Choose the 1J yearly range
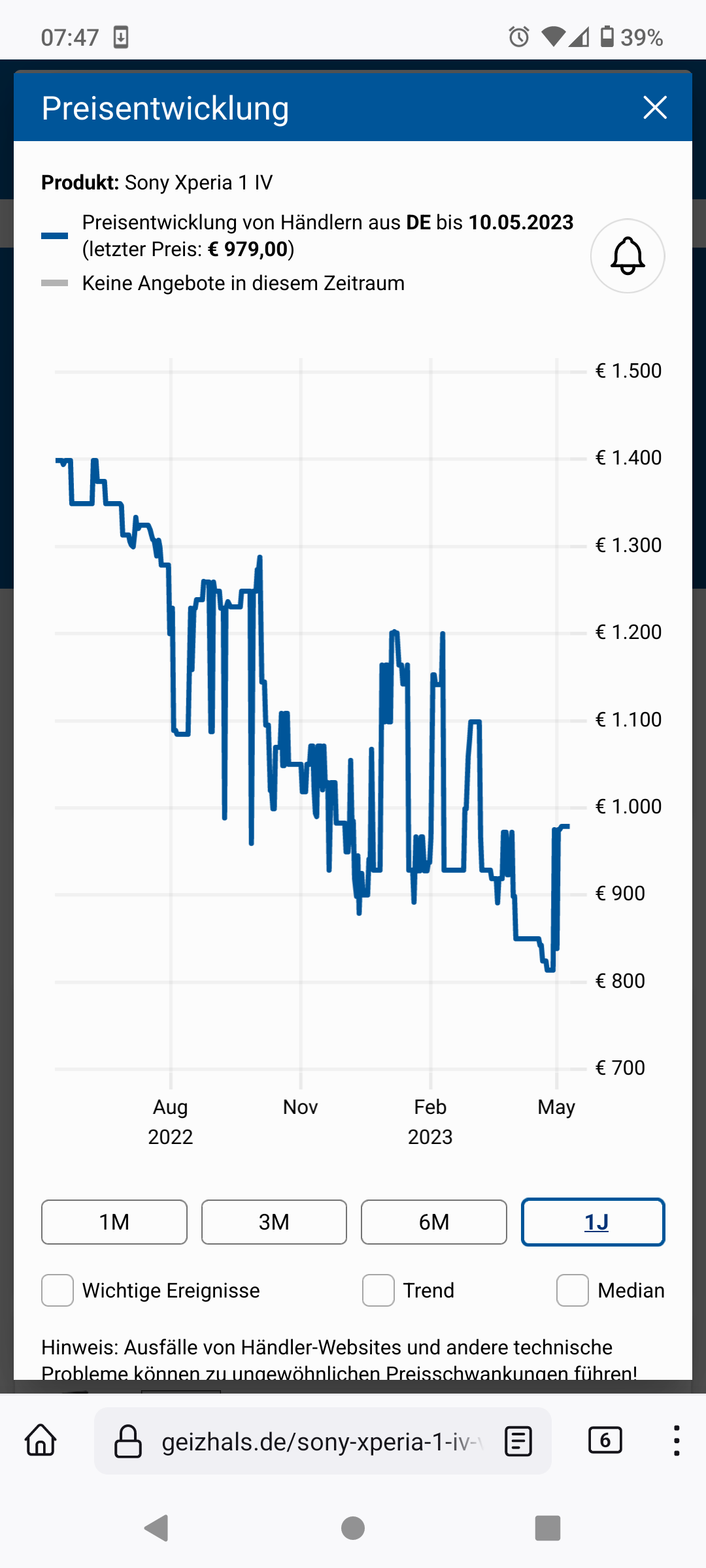Viewport: 706px width, 1568px height. point(593,1222)
